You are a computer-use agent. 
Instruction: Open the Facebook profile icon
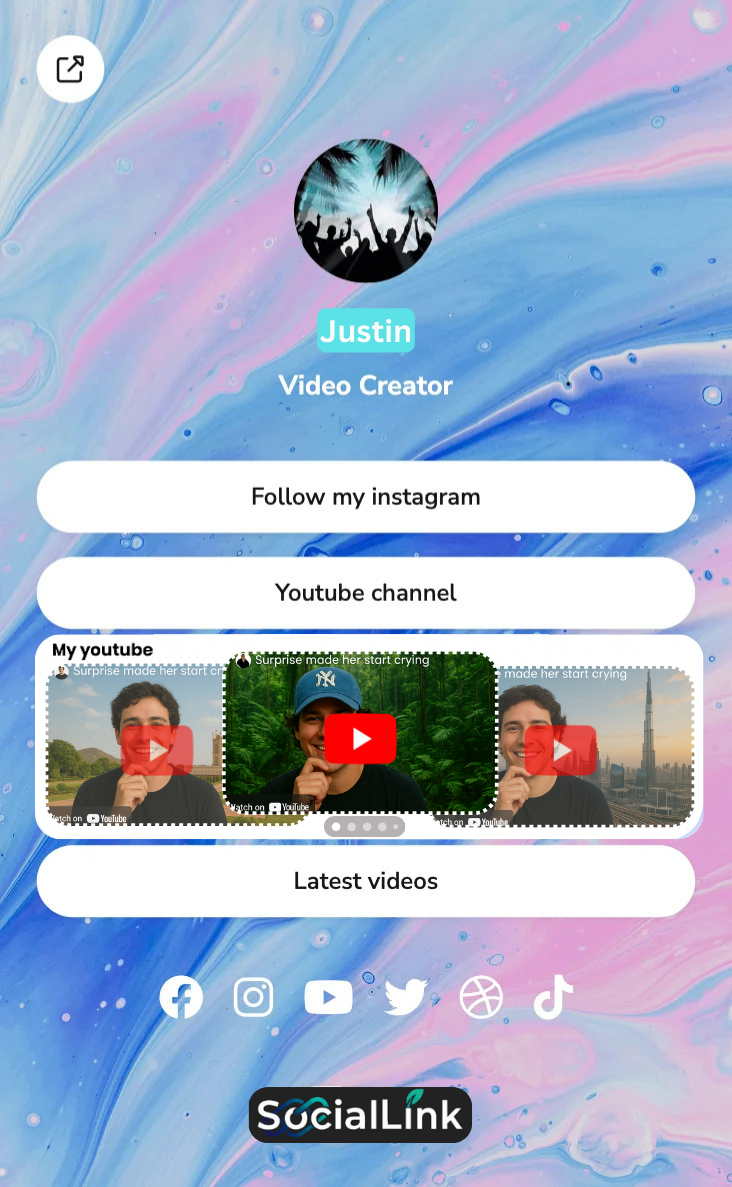tap(181, 997)
